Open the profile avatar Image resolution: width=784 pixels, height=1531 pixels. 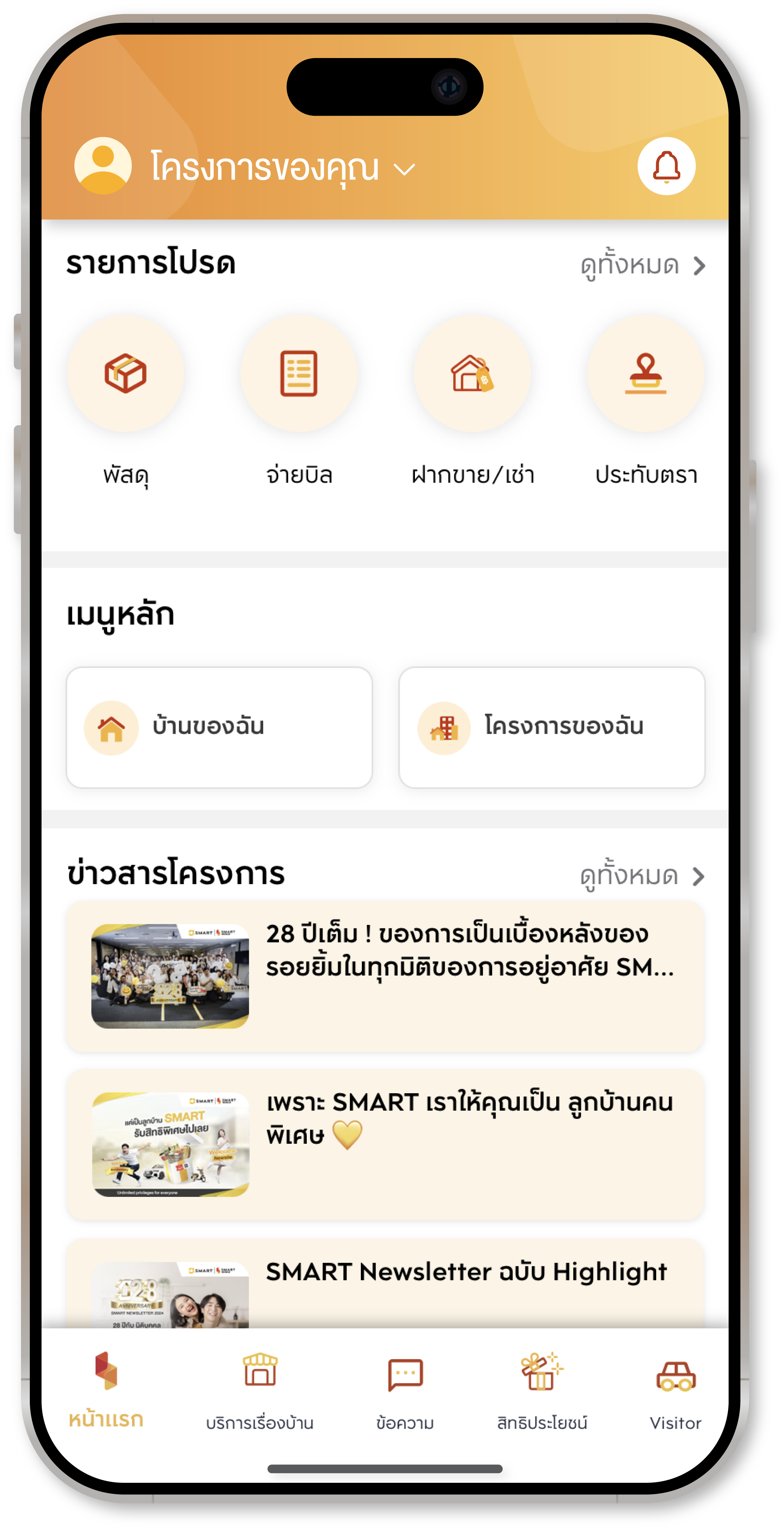coord(103,166)
